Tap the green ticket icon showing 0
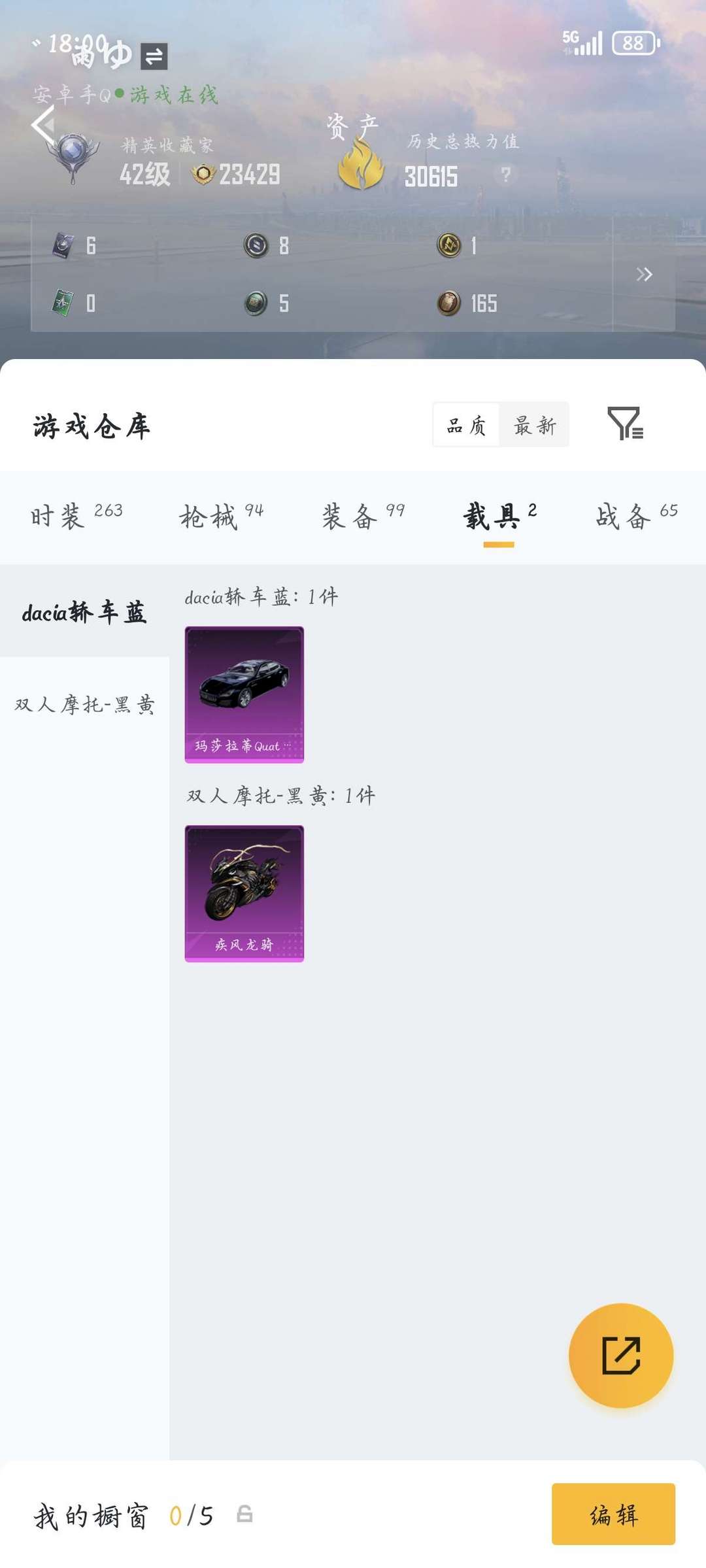This screenshot has height=1568, width=706. [63, 303]
